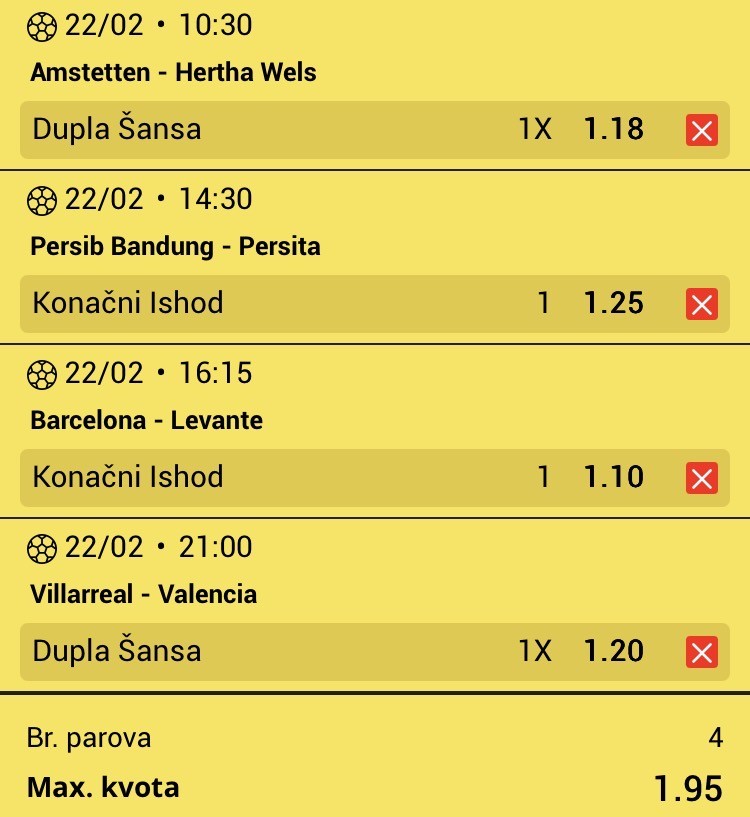The image size is (750, 817).
Task: Remove Barcelona - Levante from the slip
Action: (702, 478)
